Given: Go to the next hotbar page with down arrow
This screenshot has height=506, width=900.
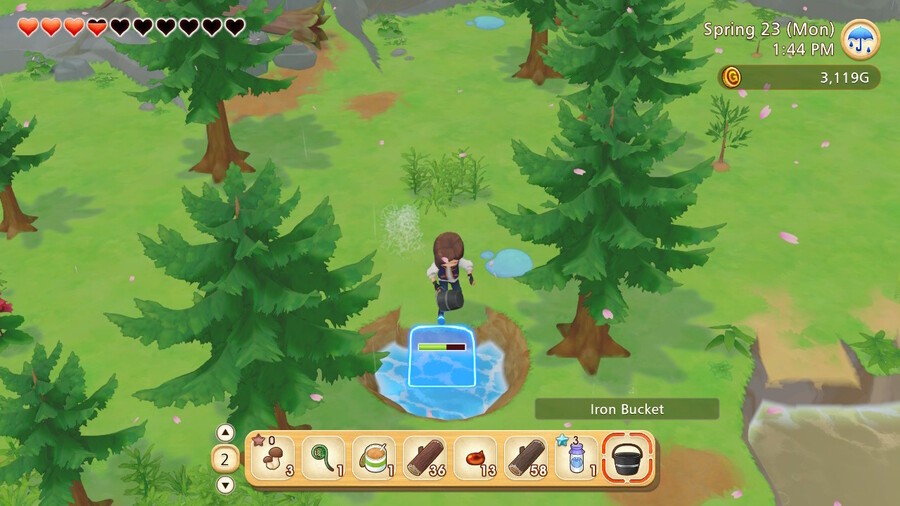Looking at the screenshot, I should 225,484.
